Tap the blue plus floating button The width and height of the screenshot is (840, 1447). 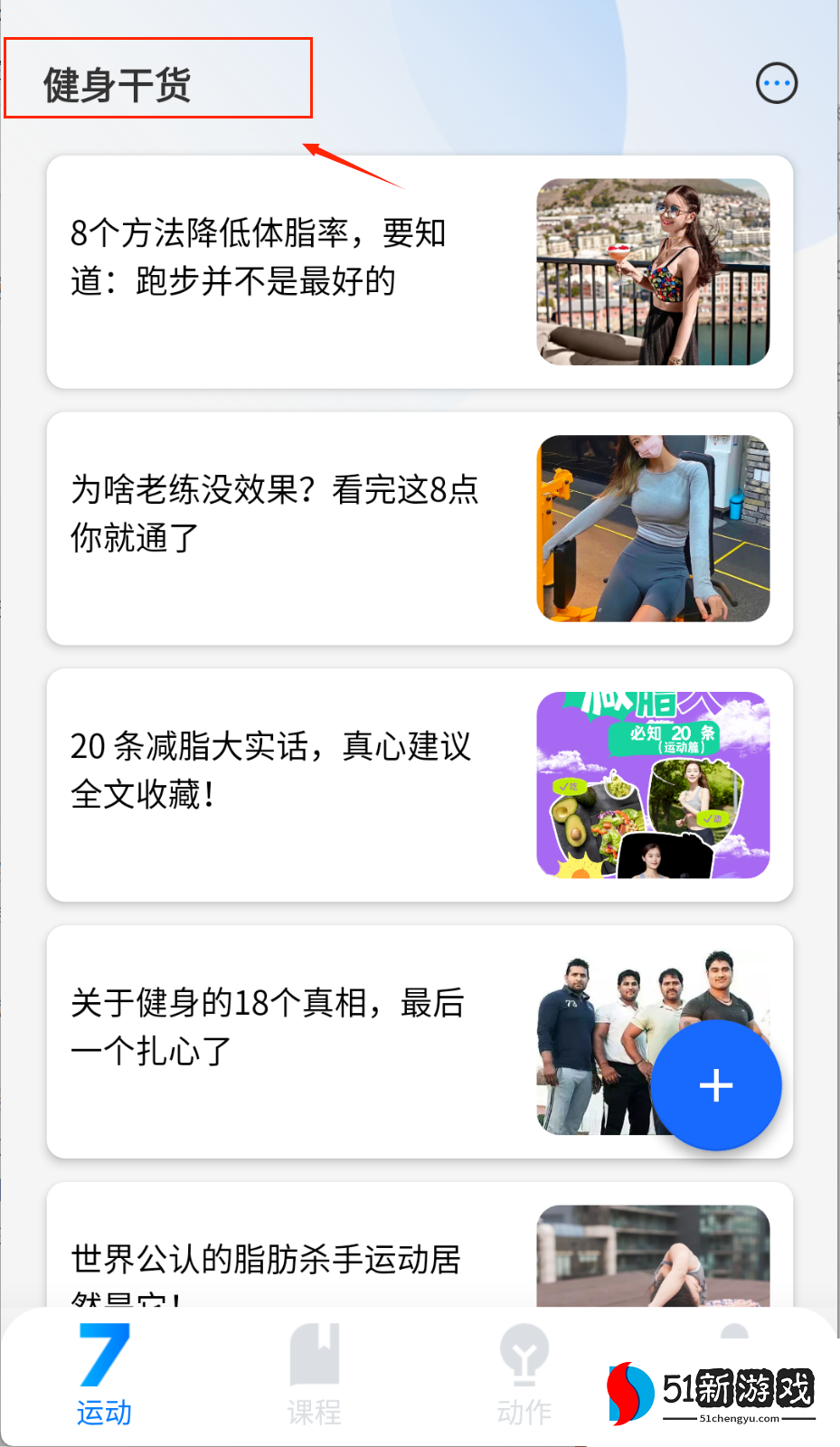[716, 1085]
